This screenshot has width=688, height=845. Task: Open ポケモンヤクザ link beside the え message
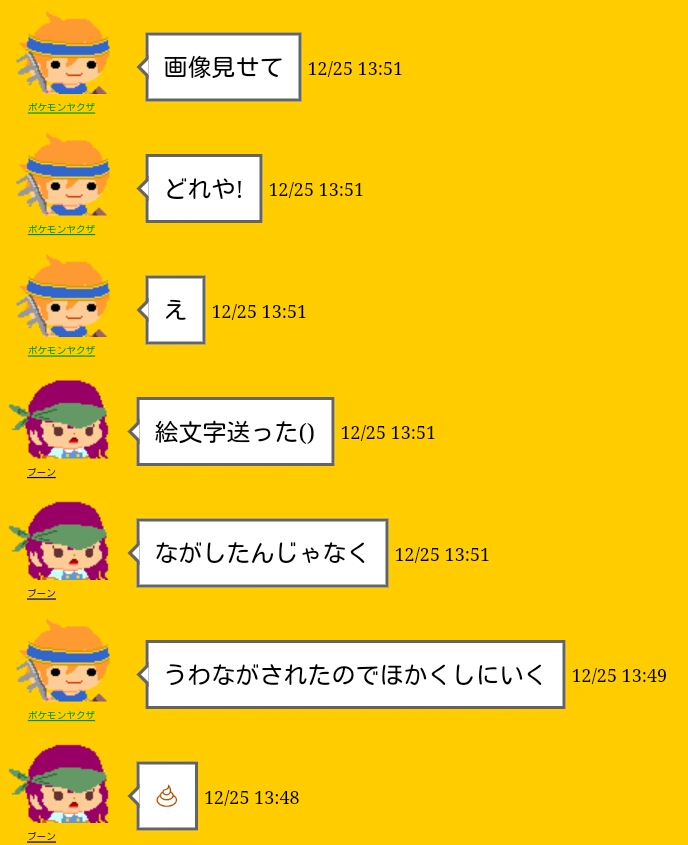pyautogui.click(x=61, y=350)
